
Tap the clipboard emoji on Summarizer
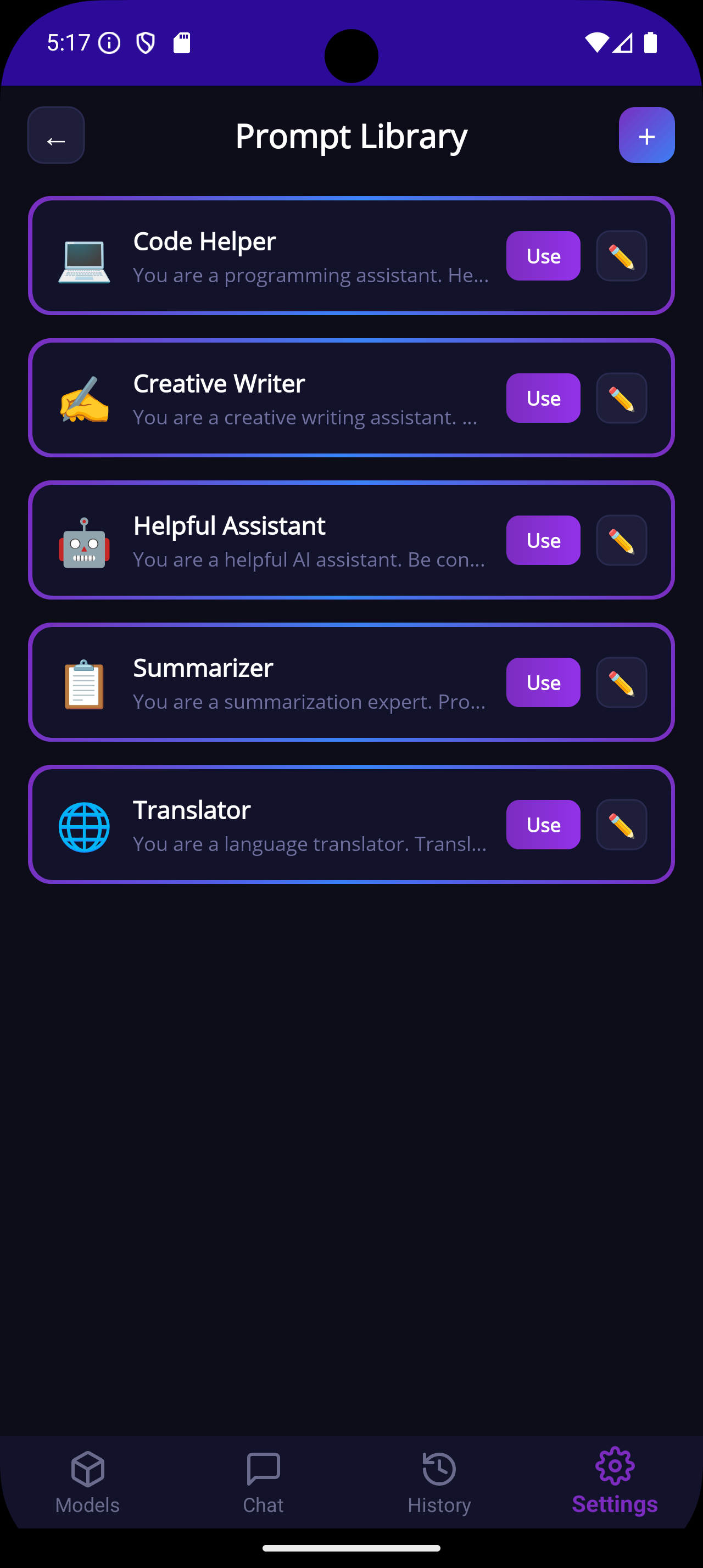coord(85,683)
